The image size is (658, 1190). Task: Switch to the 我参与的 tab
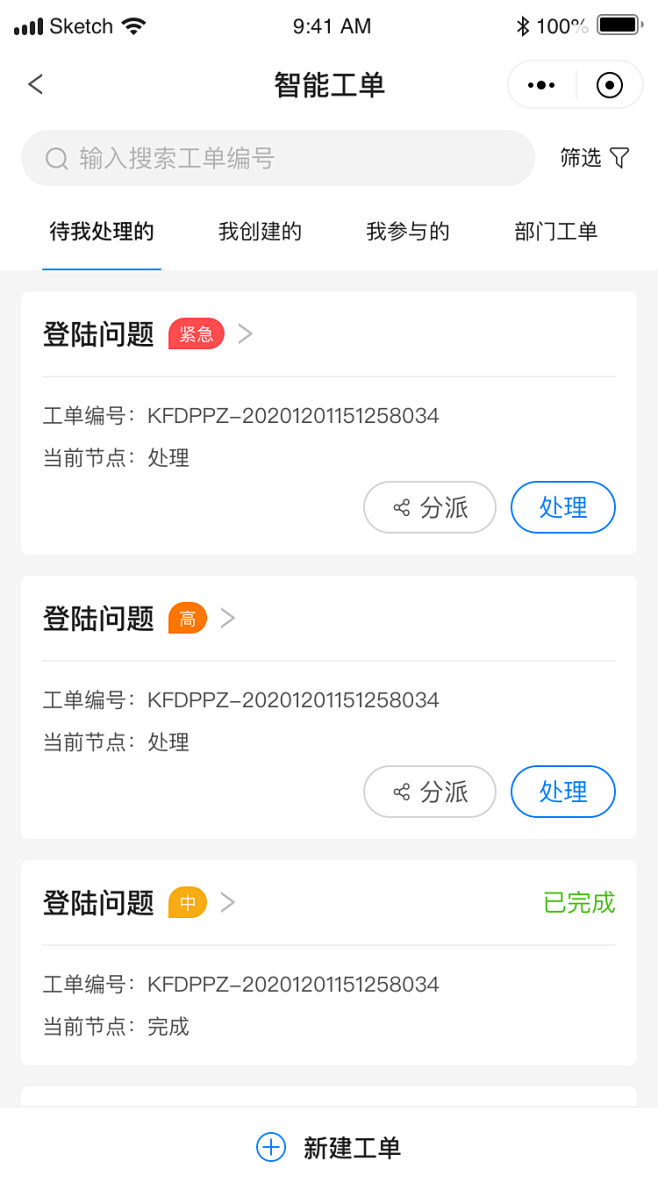click(408, 231)
